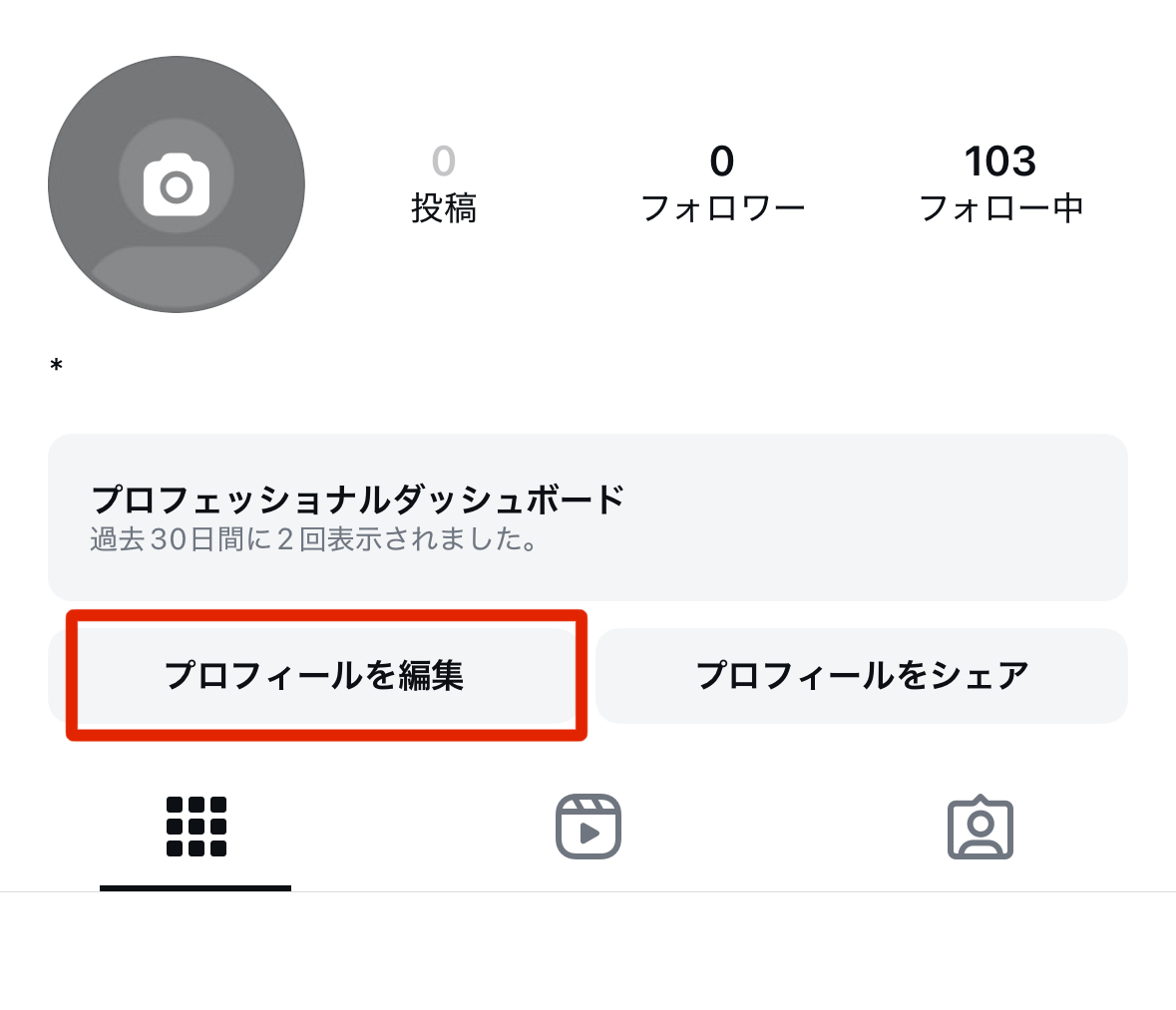Viewport: 1176px width, 1010px height.
Task: Tap プロフィールを編集 to edit profile
Action: tap(314, 675)
